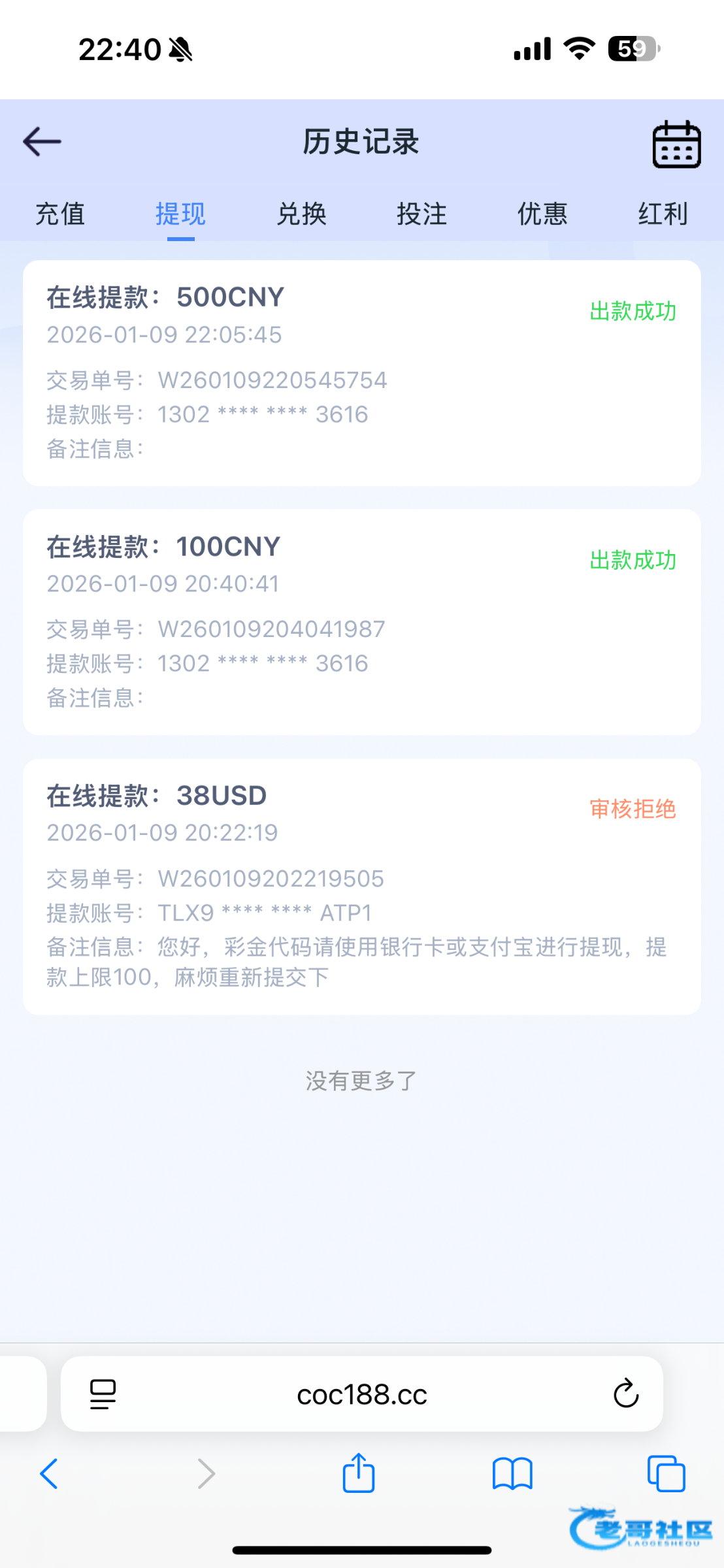Show the 优惠 records tab
This screenshot has width=724, height=1568.
[x=542, y=214]
